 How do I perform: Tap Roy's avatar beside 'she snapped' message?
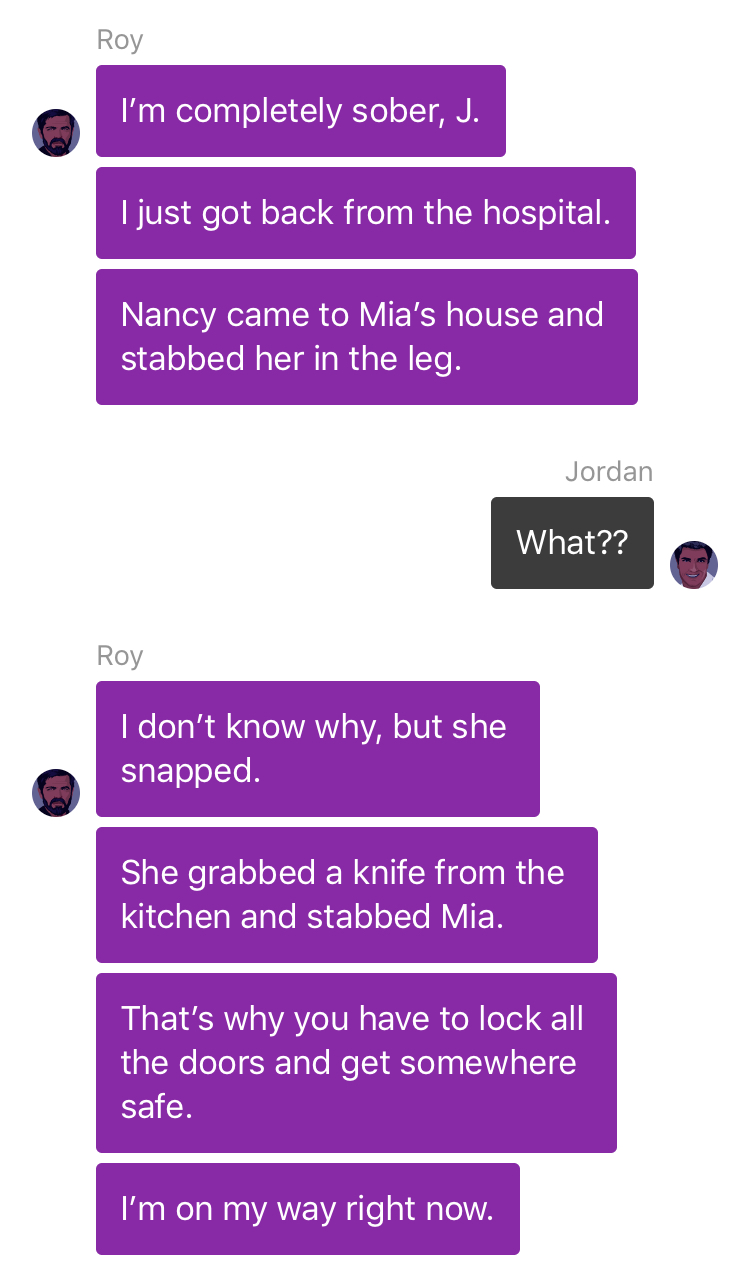pos(56,793)
